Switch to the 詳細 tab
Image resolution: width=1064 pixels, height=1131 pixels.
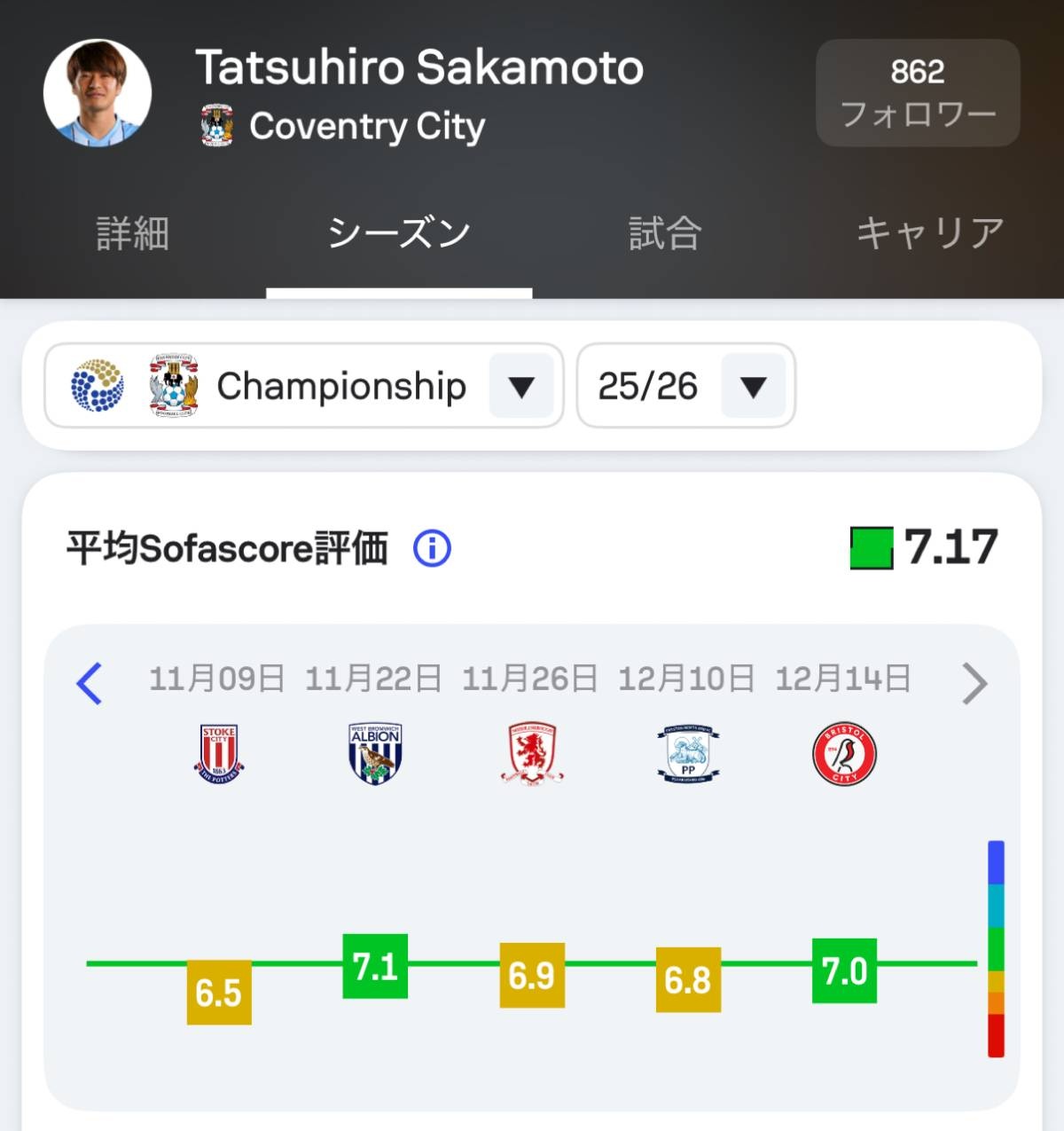[132, 234]
